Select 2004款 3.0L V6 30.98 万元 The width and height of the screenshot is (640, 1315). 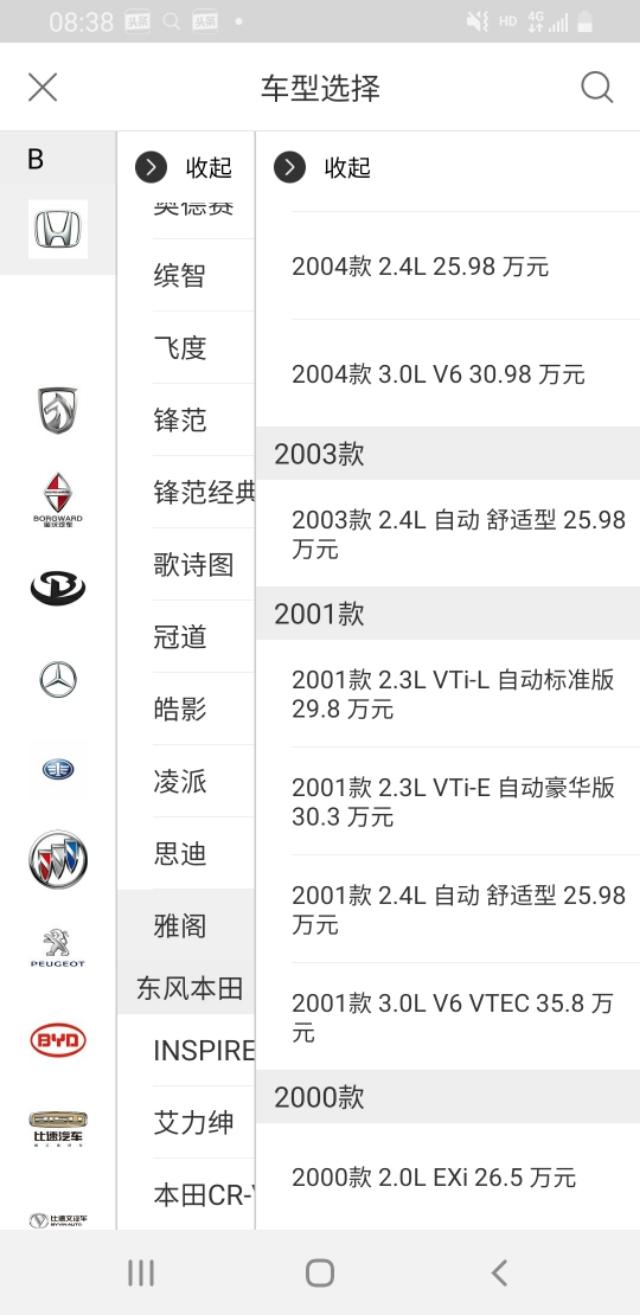click(x=438, y=374)
